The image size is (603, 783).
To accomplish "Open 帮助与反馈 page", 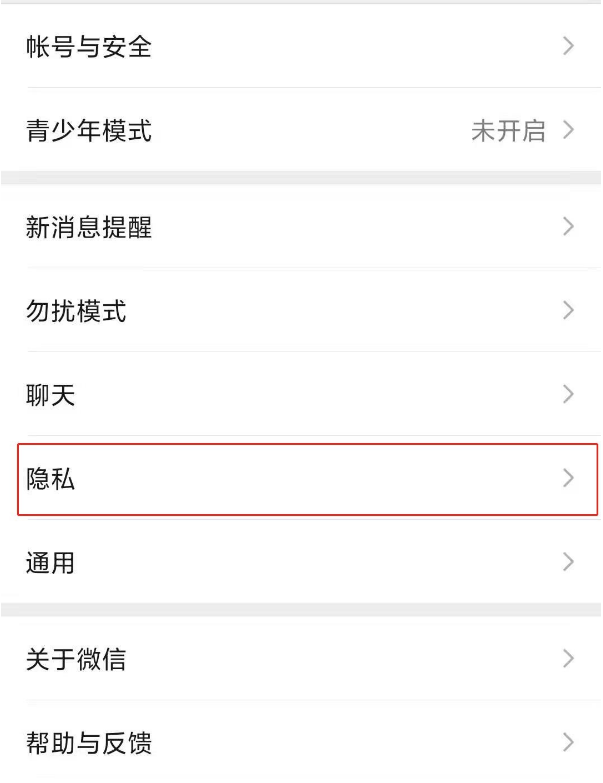I will [x=300, y=742].
